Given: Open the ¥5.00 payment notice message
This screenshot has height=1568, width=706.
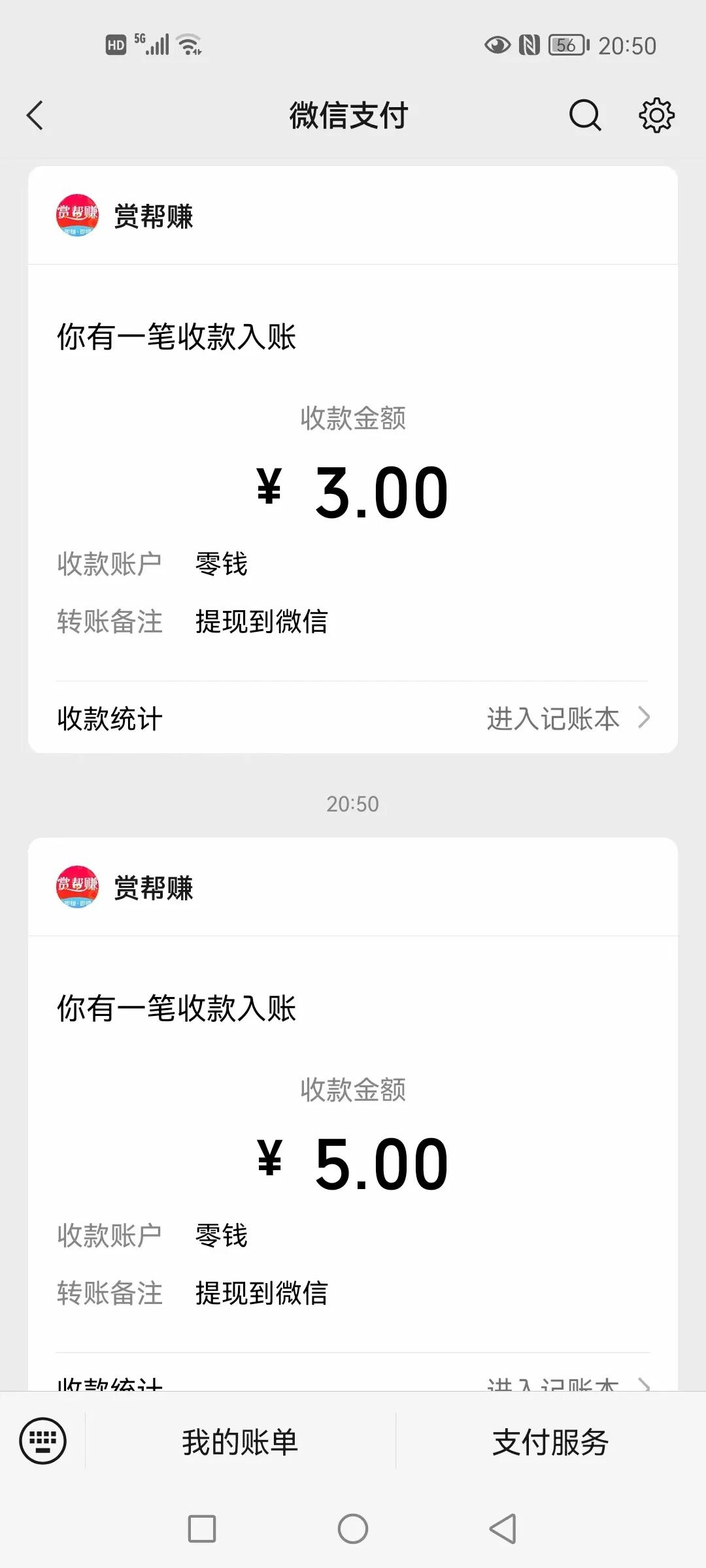Looking at the screenshot, I should point(353,1163).
